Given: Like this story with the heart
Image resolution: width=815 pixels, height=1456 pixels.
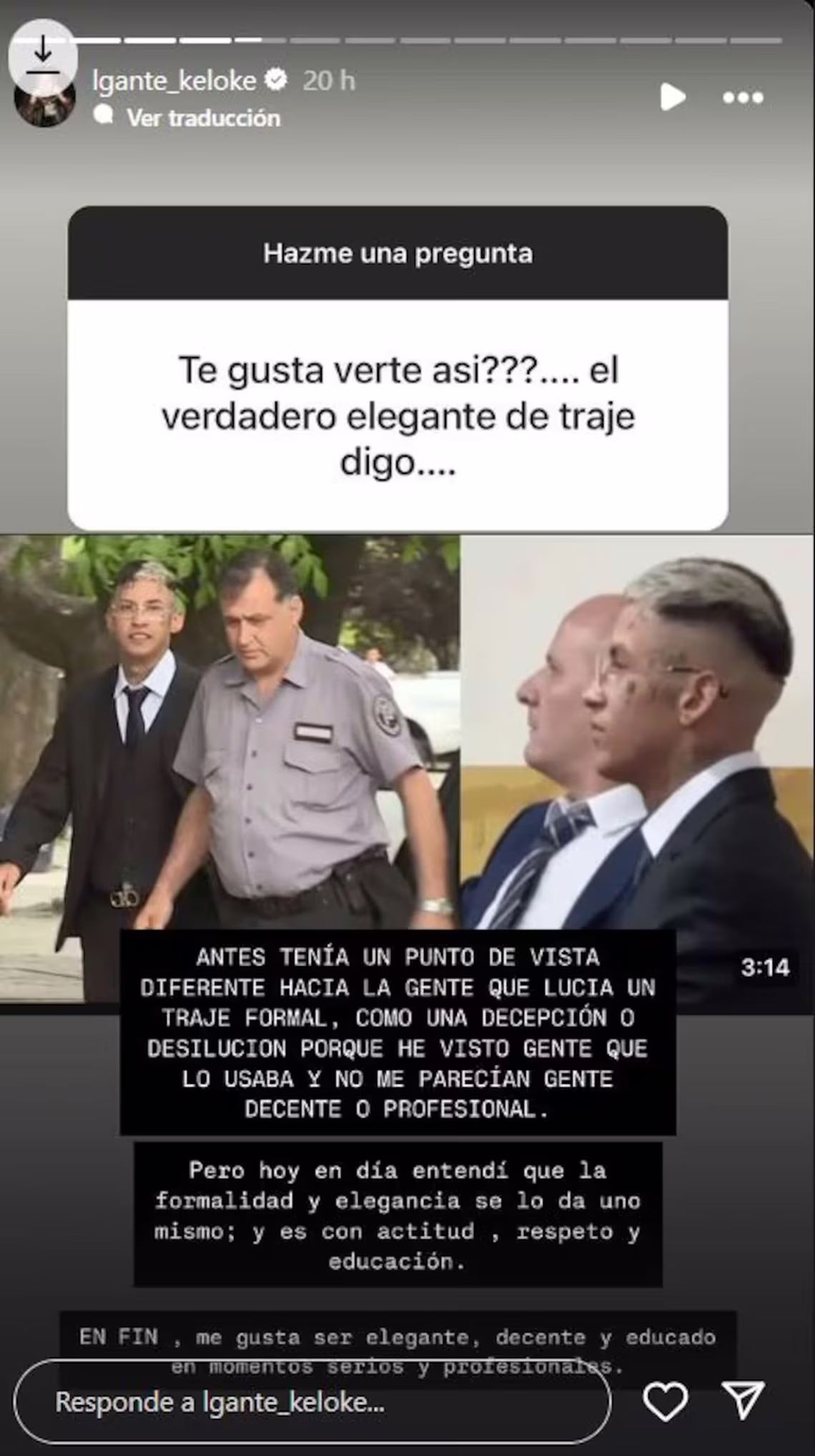Looking at the screenshot, I should pyautogui.click(x=665, y=1401).
